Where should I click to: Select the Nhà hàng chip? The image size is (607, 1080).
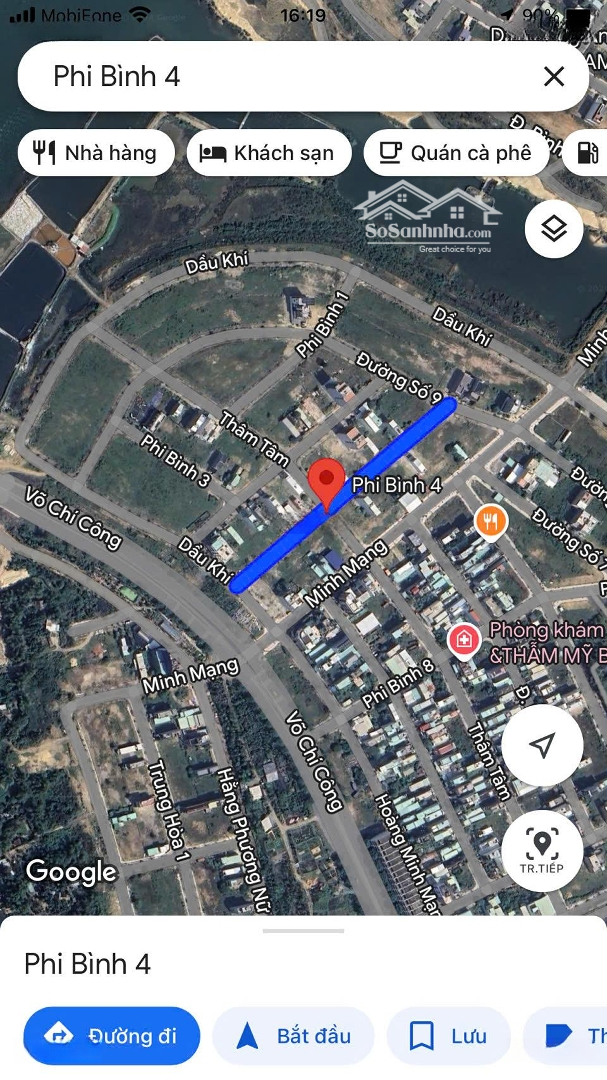pos(96,153)
